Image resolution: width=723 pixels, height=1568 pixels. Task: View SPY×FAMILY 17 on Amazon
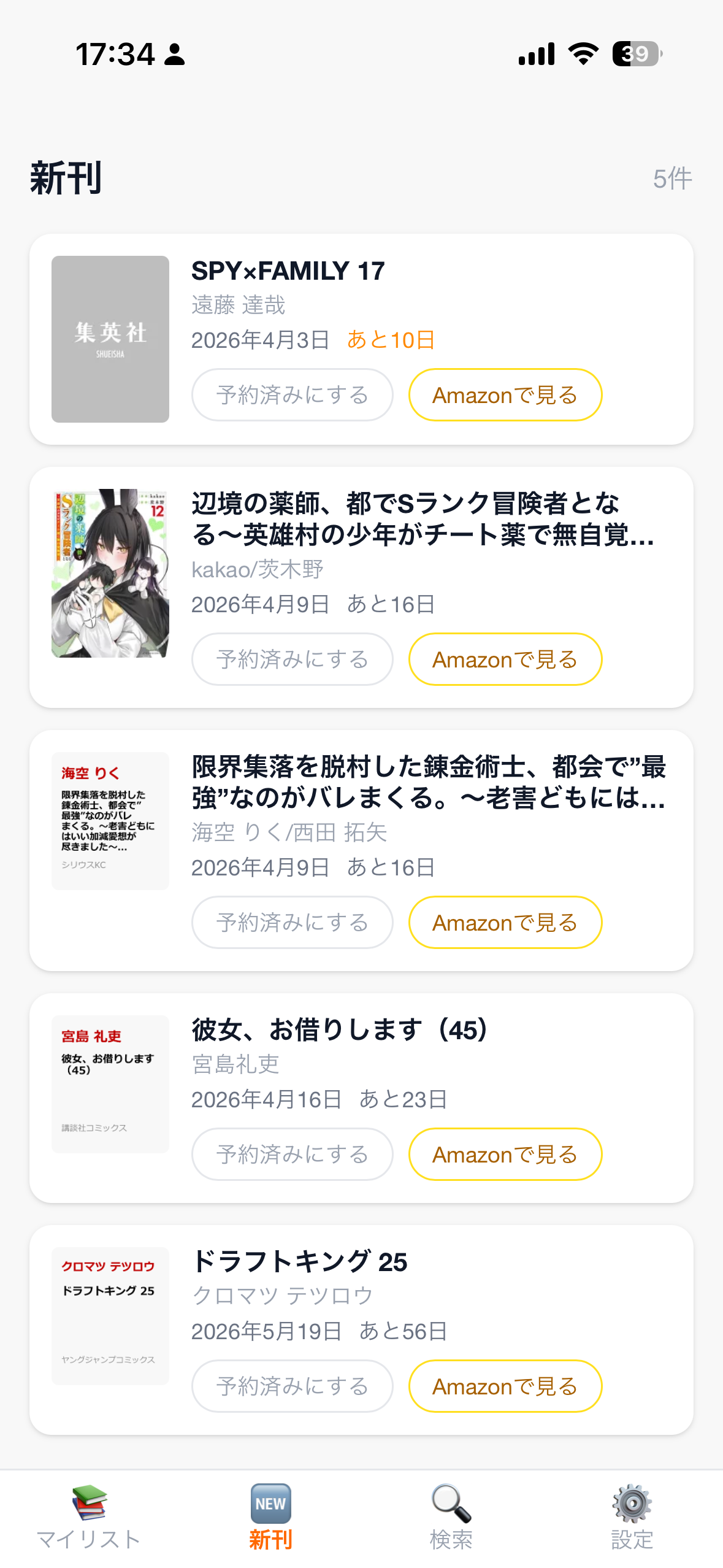[x=504, y=394]
